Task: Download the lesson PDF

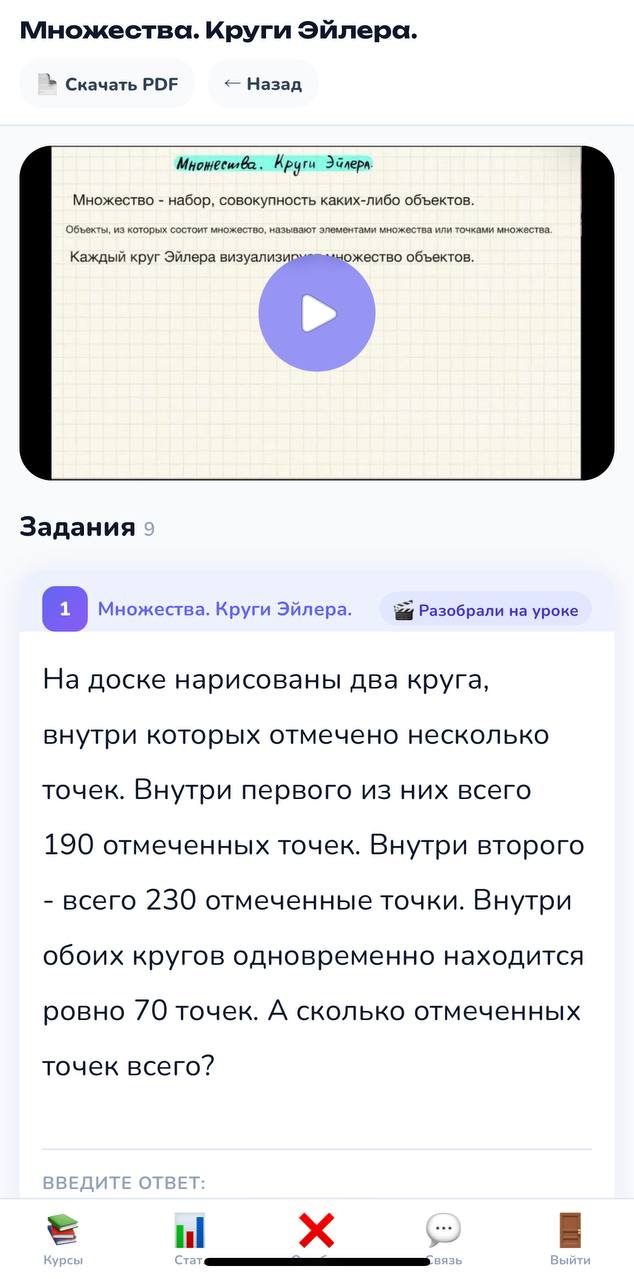Action: pos(108,84)
